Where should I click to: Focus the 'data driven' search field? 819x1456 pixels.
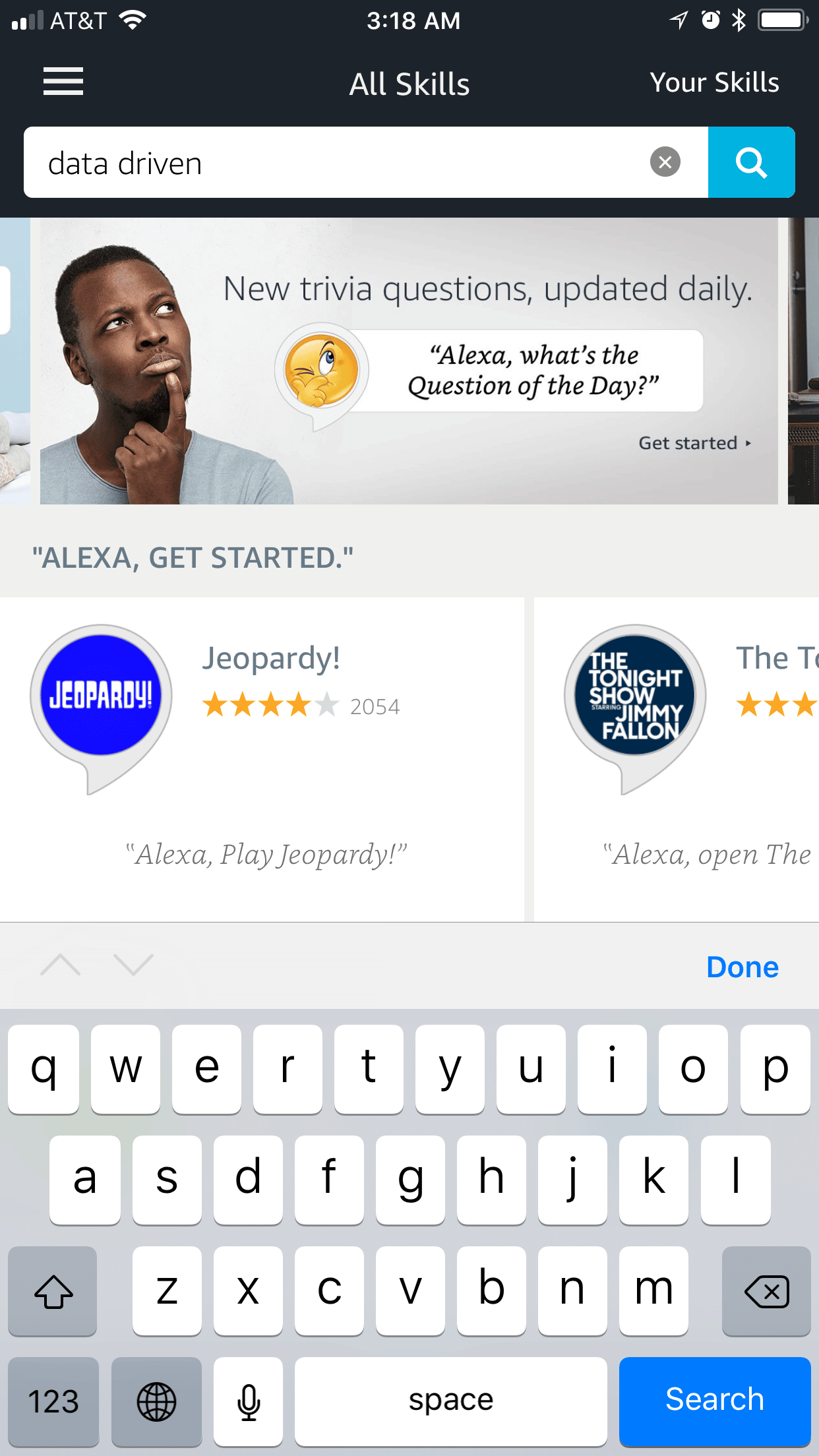(330, 163)
